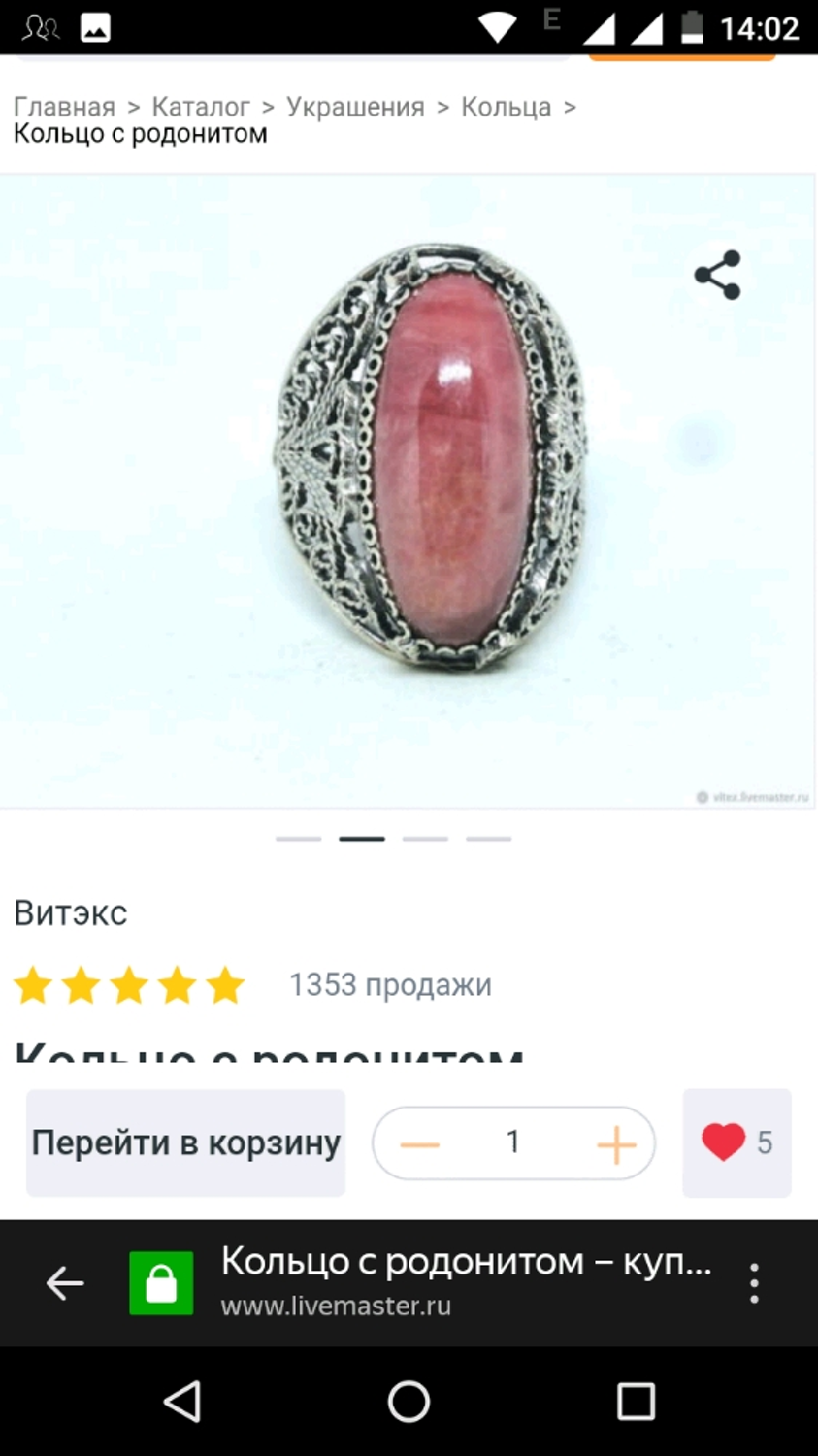Add ring to favorites with heart

coord(724,1142)
